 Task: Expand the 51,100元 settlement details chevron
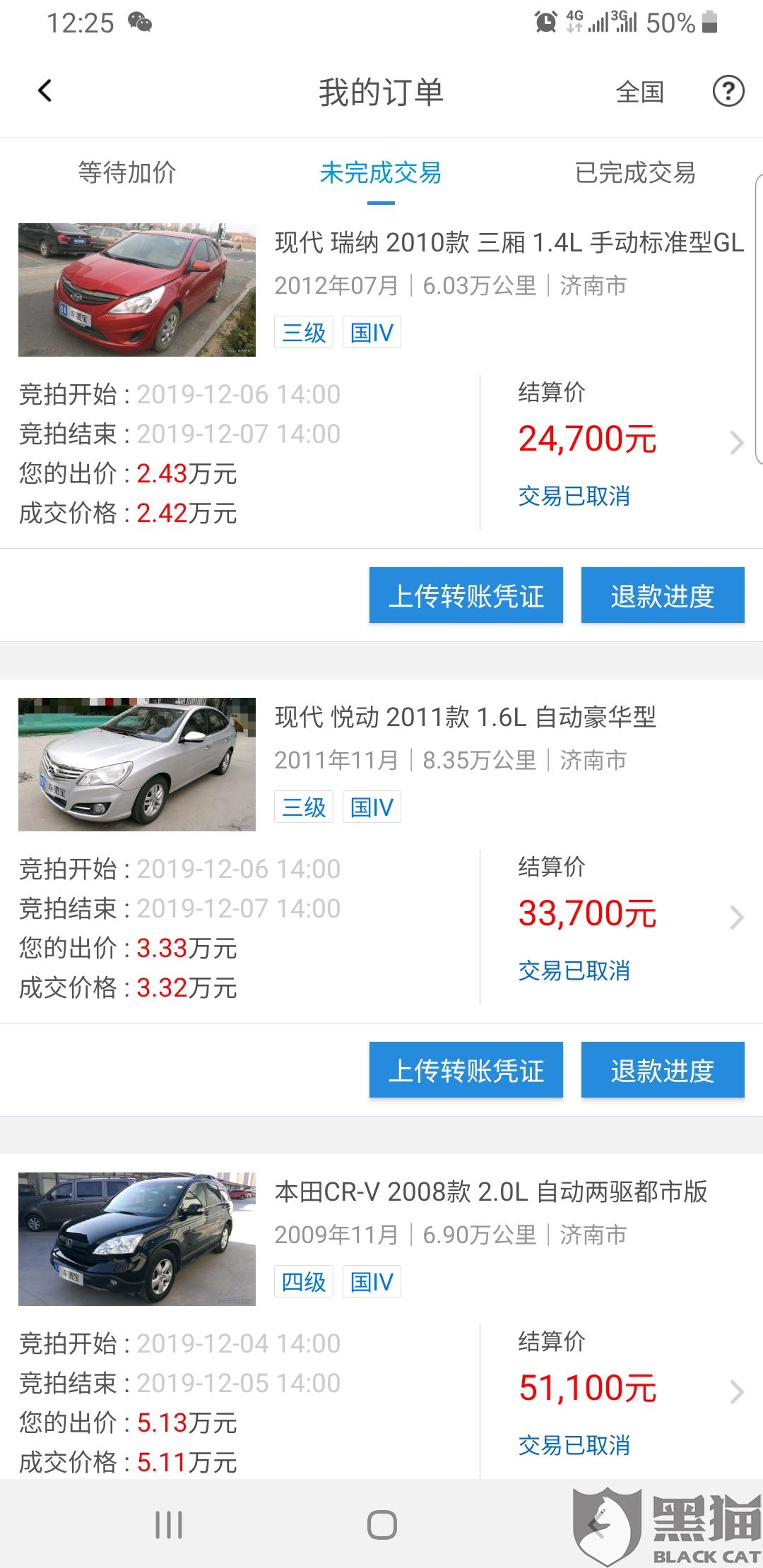[x=737, y=1392]
